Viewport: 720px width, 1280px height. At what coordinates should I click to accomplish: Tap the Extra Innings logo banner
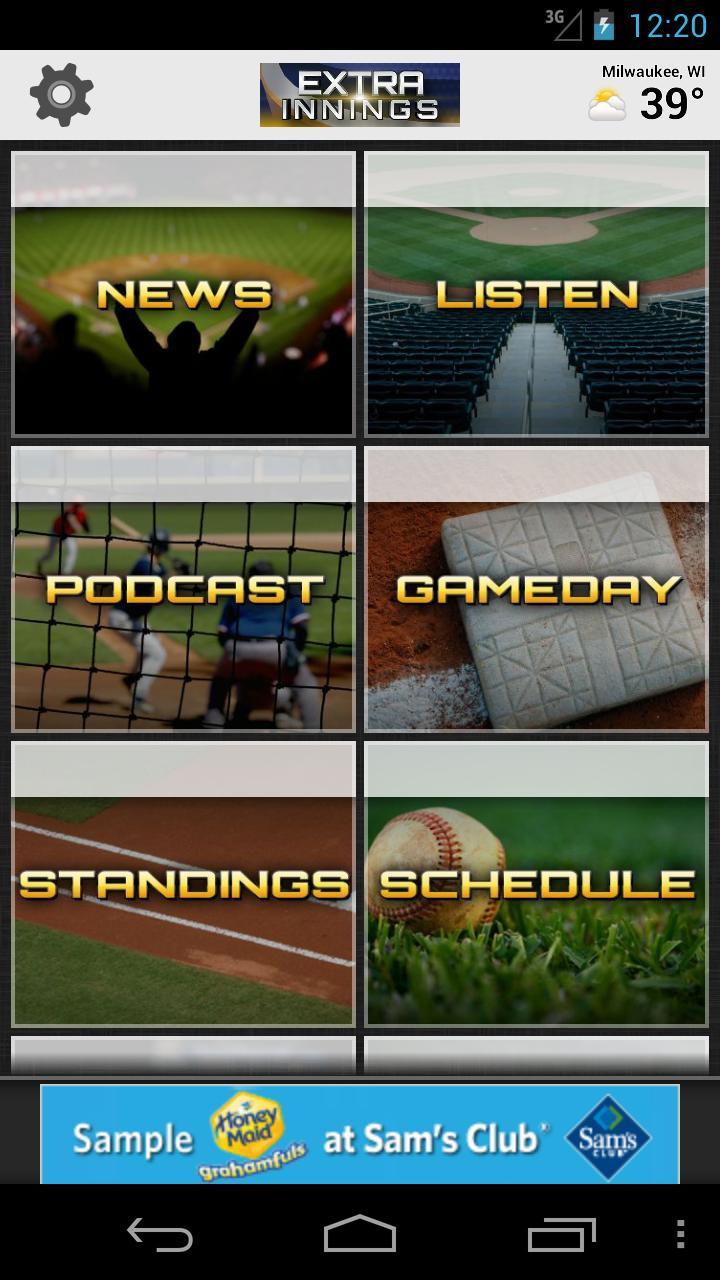pyautogui.click(x=360, y=93)
